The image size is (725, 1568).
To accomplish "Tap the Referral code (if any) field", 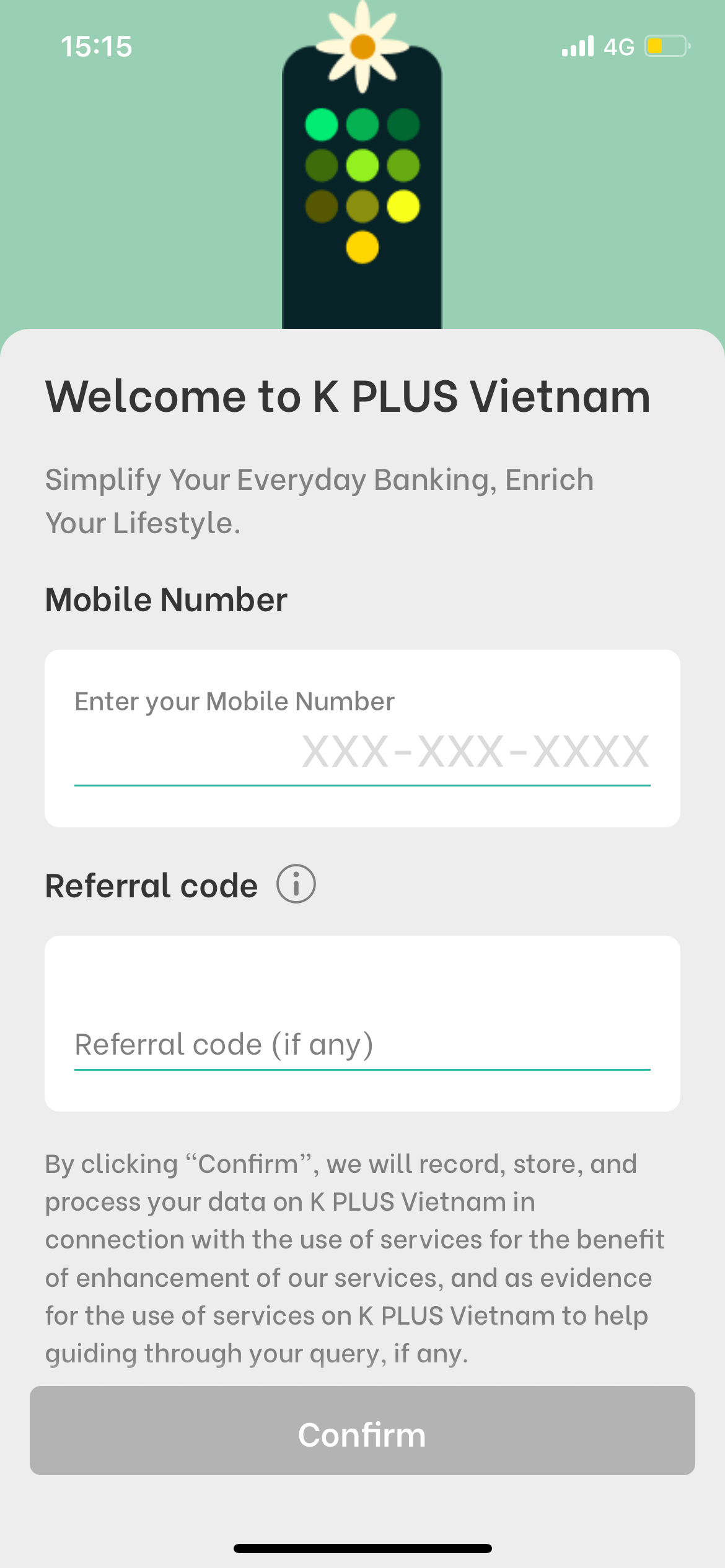I will [362, 1043].
